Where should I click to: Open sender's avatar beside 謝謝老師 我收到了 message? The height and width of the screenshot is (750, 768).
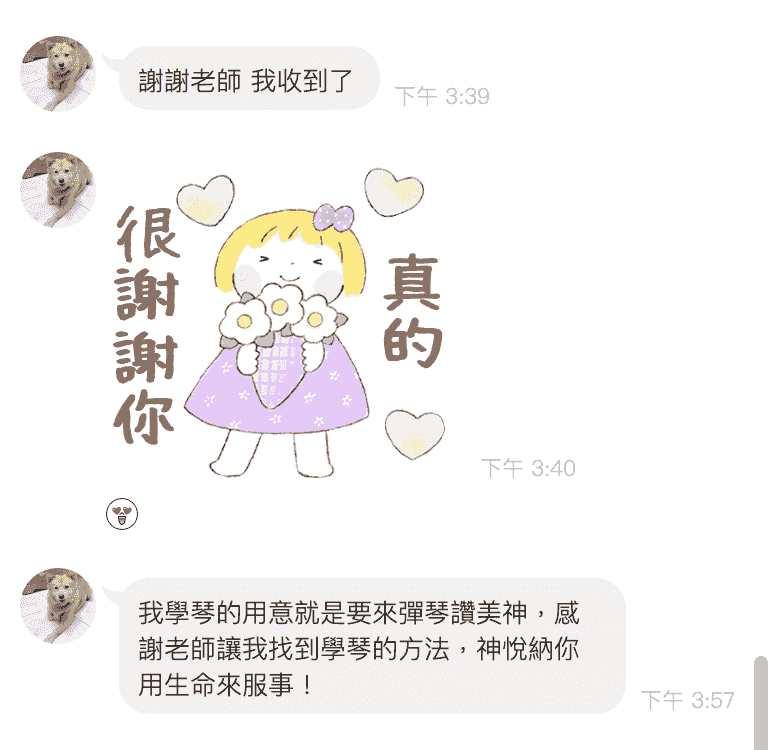(x=57, y=73)
